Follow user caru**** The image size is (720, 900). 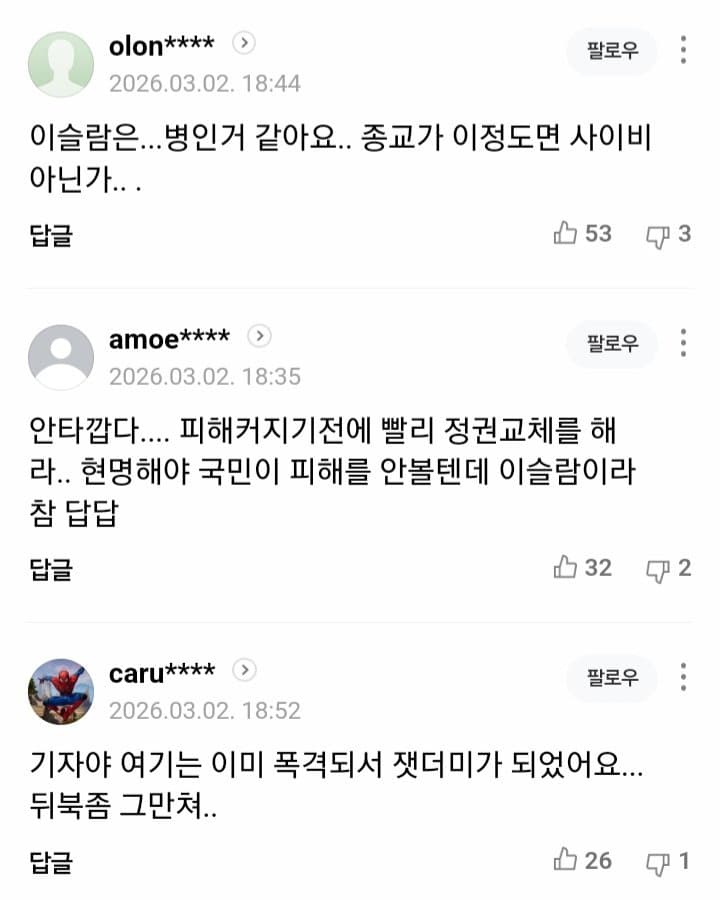(x=611, y=679)
